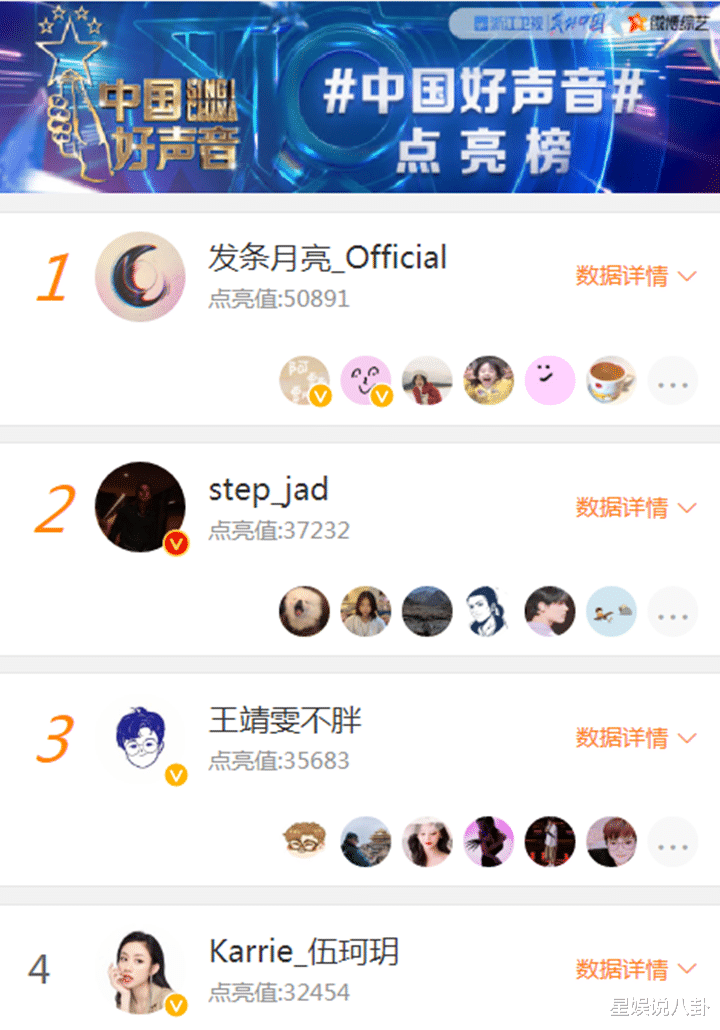720x1030 pixels.
Task: Click the ellipsis icon in step_jad's supporter row
Action: click(x=672, y=611)
